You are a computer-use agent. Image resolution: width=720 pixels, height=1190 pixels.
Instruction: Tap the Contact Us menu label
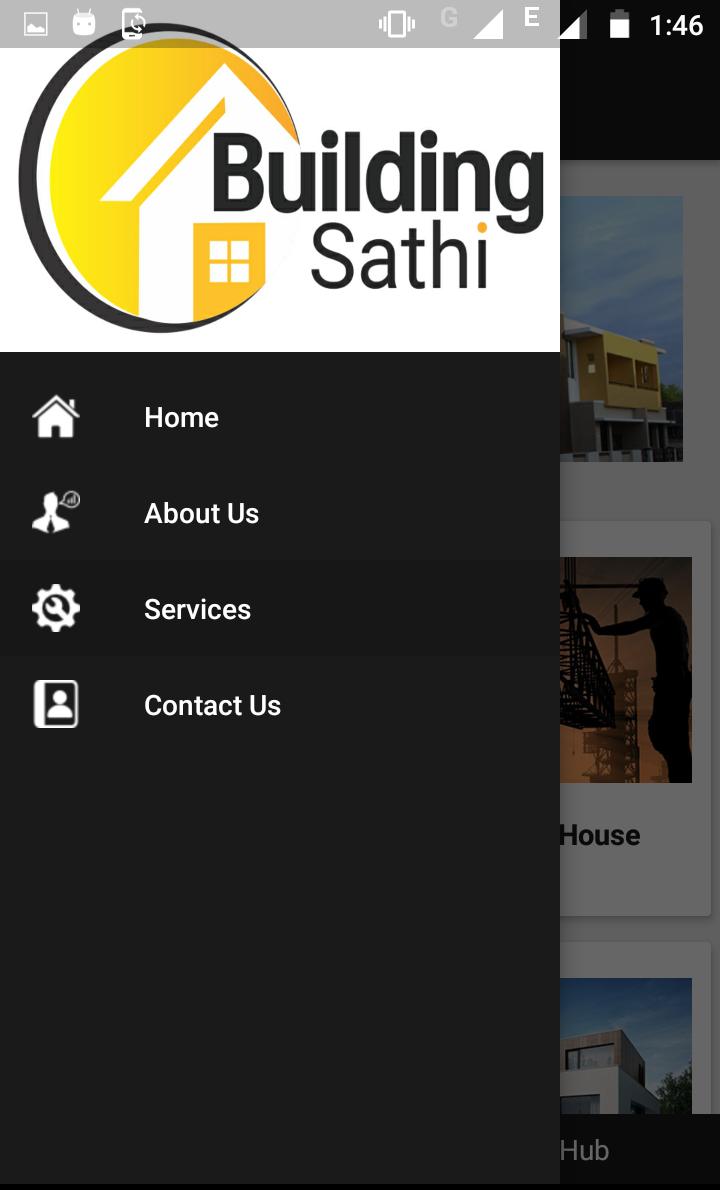[x=212, y=705]
